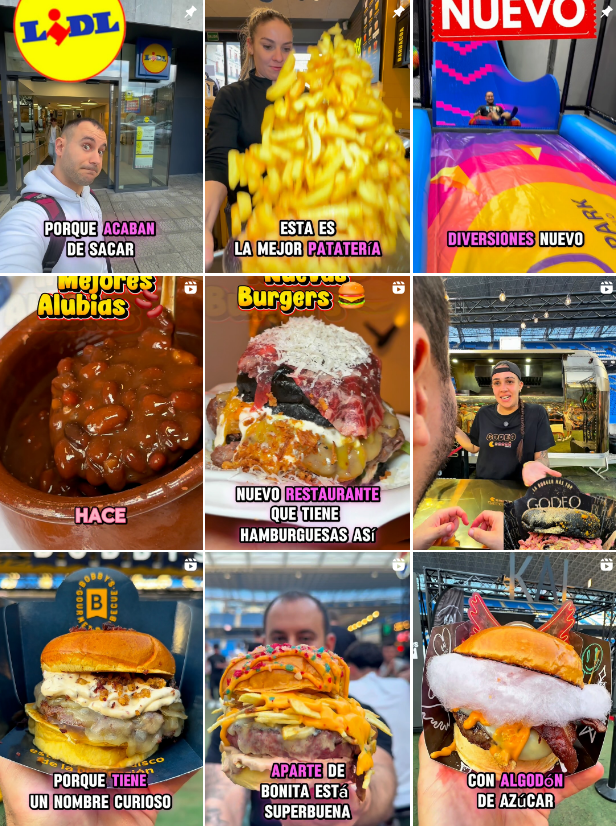Screen dimensions: 616x826
Task: Open the reel 'Aparte de bonita está superbuena'
Action: pyautogui.click(x=307, y=688)
